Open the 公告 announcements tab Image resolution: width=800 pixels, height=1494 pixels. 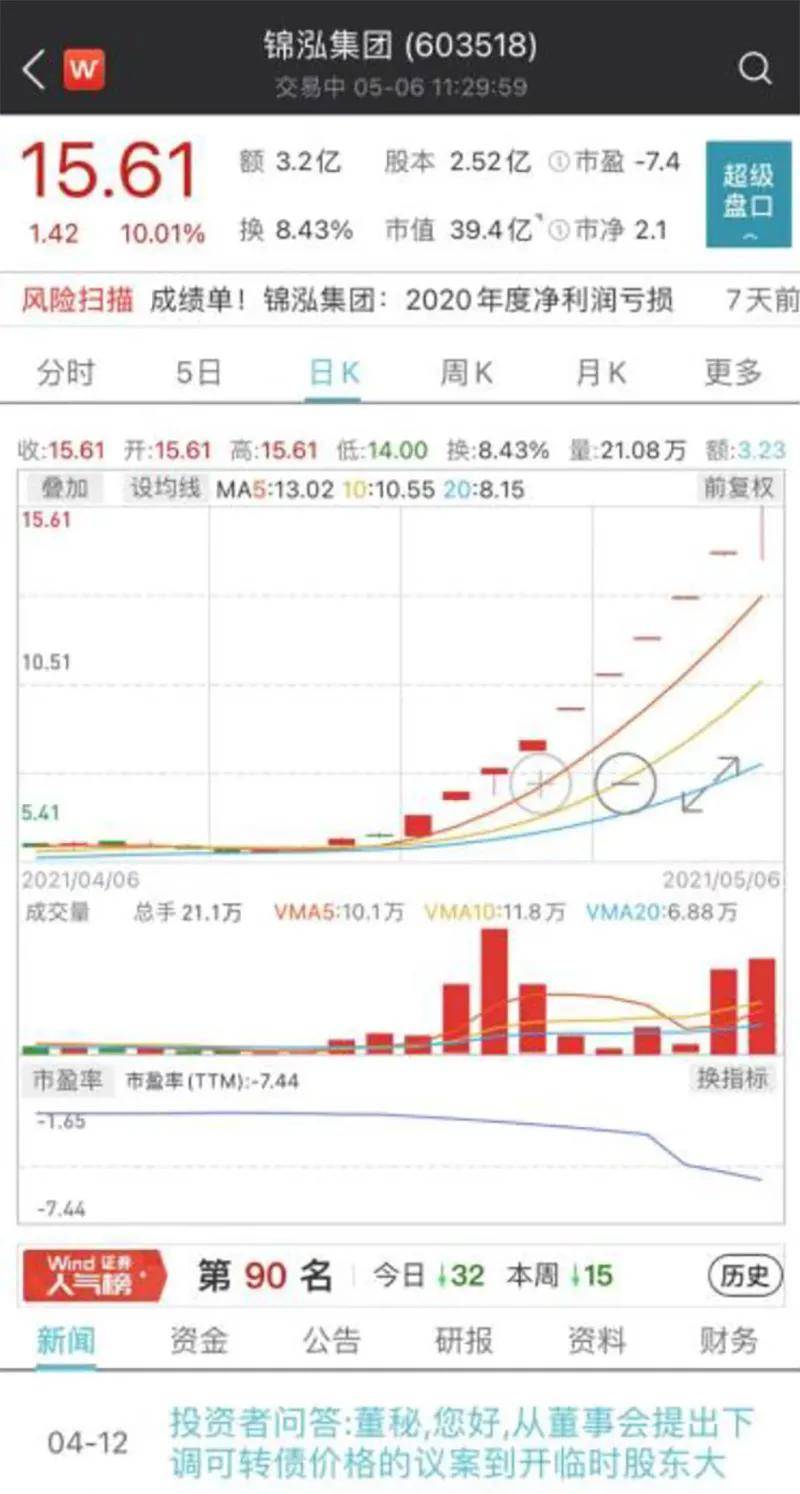click(332, 1340)
